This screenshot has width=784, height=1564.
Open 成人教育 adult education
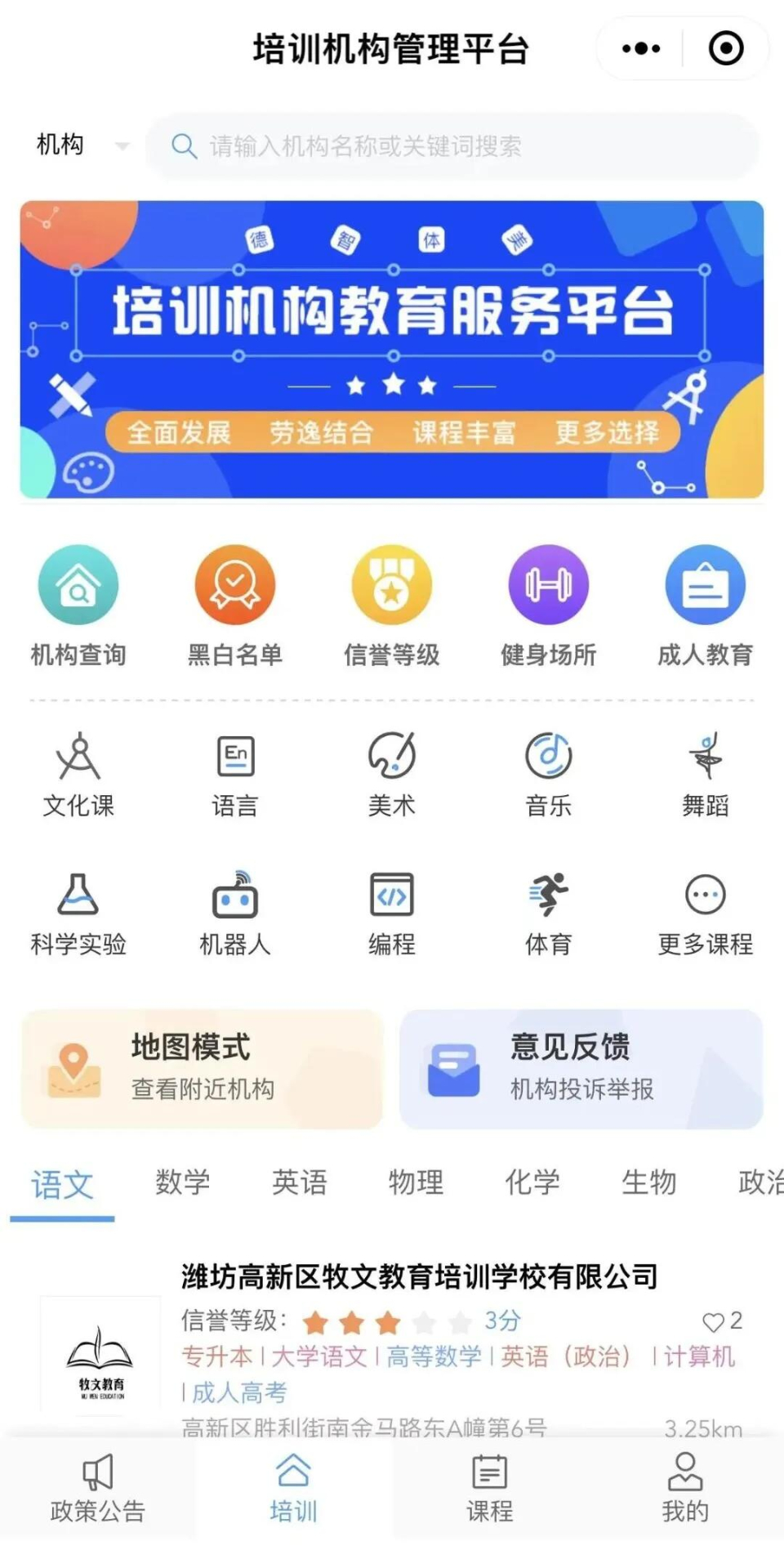[x=706, y=605]
